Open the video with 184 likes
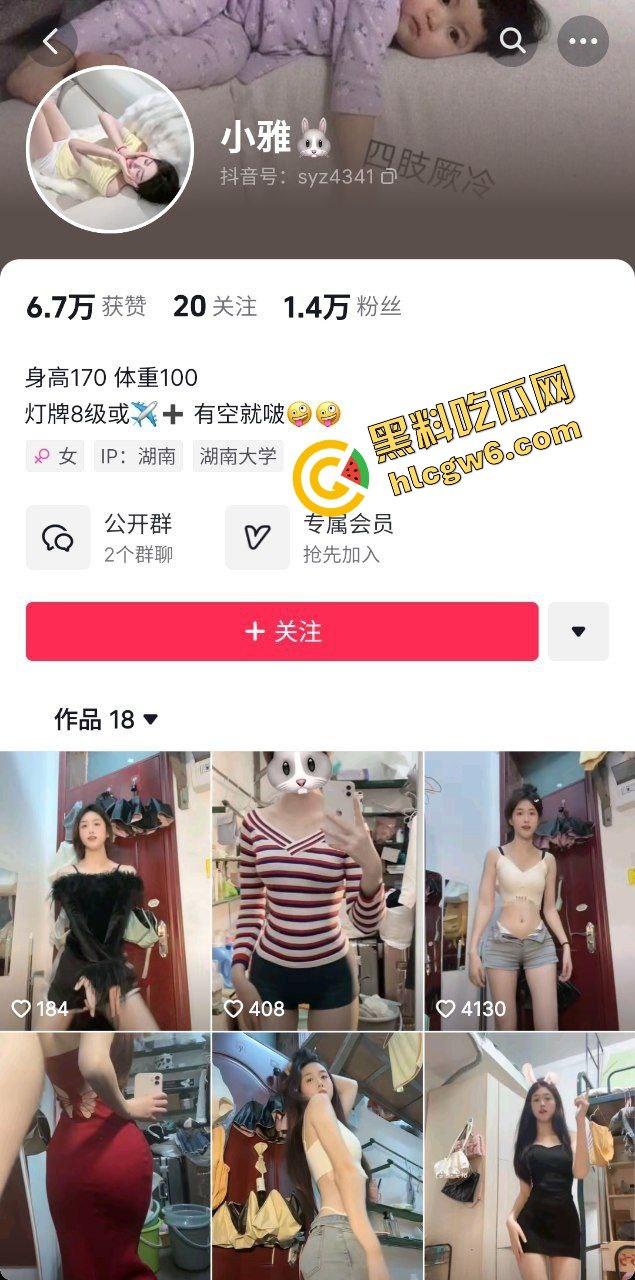The image size is (635, 1280). pyautogui.click(x=105, y=890)
